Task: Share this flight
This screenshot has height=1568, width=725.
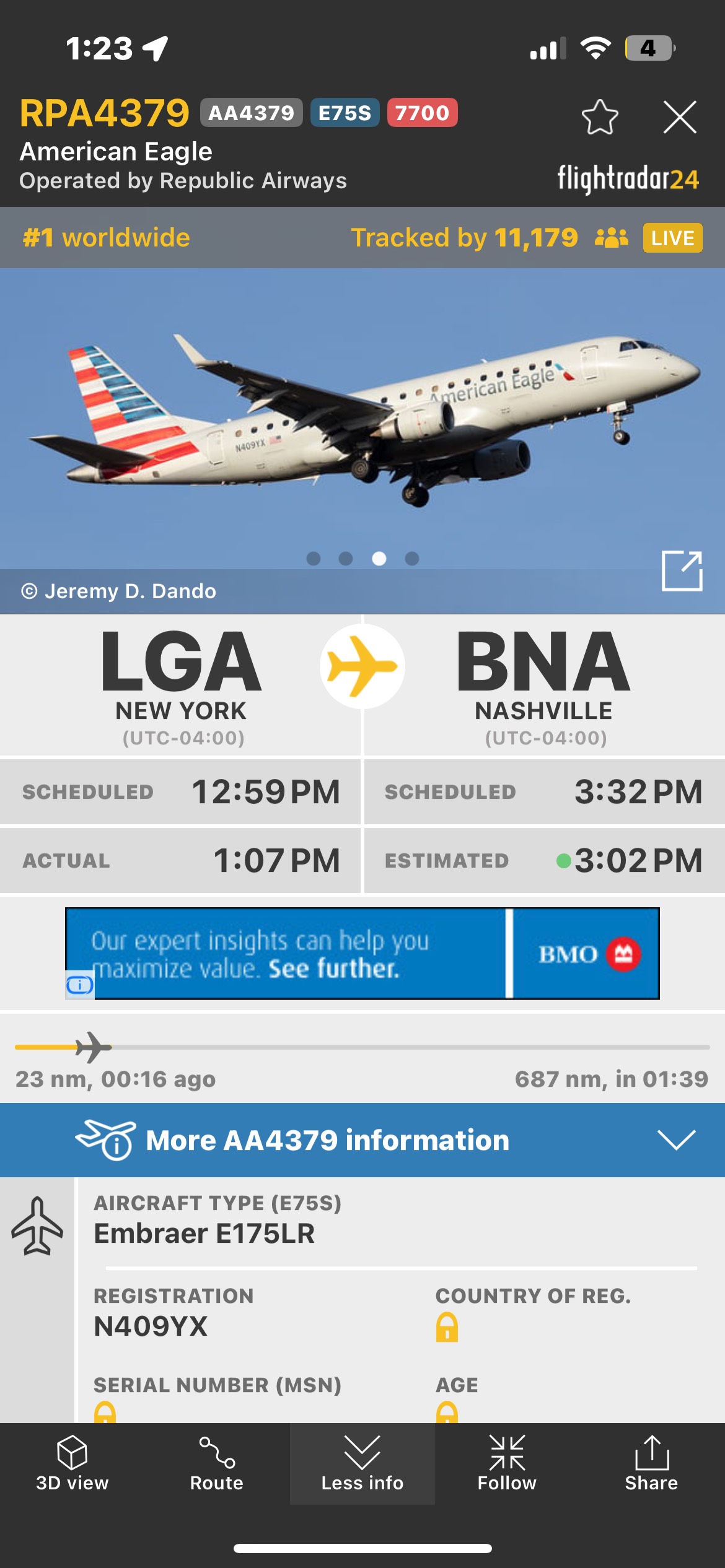Action: click(x=651, y=1464)
